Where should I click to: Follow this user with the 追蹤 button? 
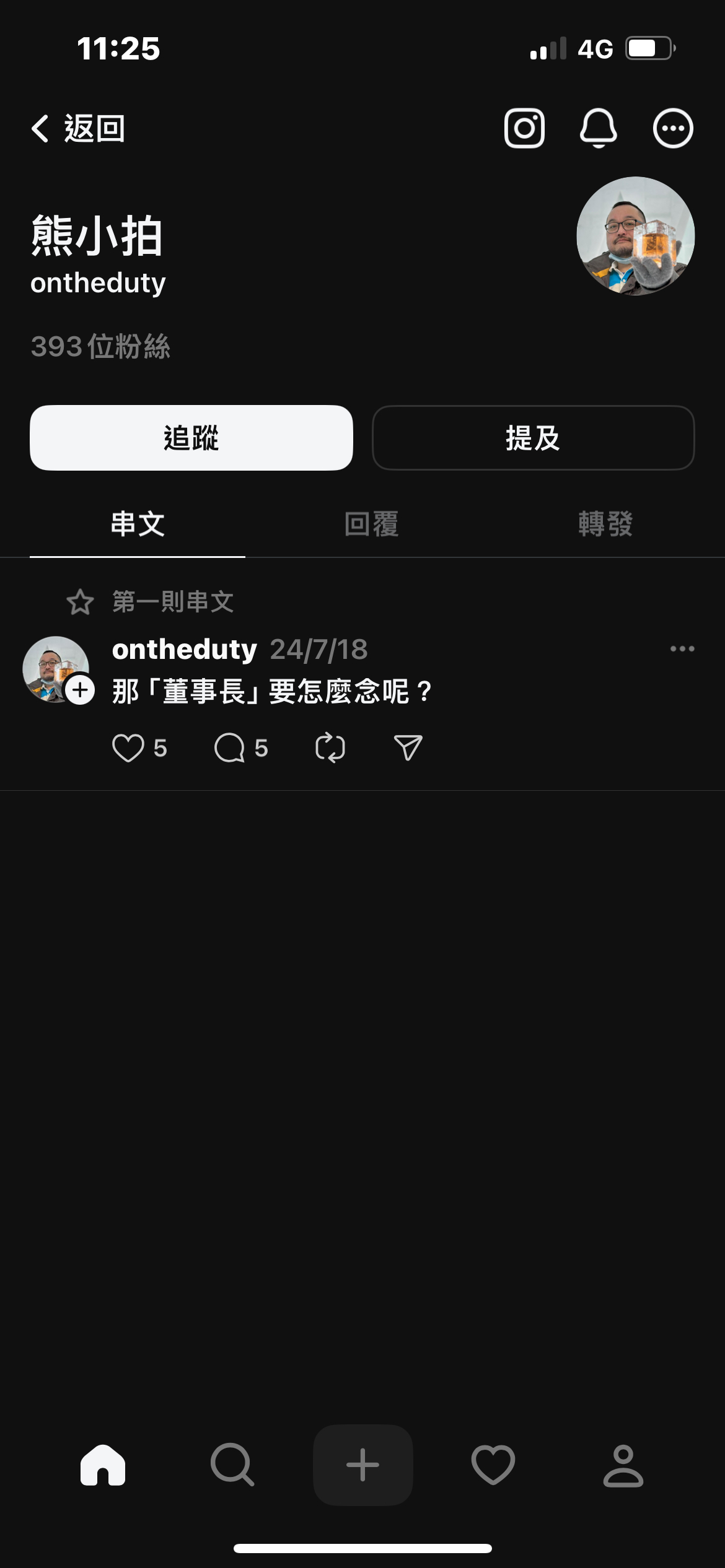[x=191, y=438]
